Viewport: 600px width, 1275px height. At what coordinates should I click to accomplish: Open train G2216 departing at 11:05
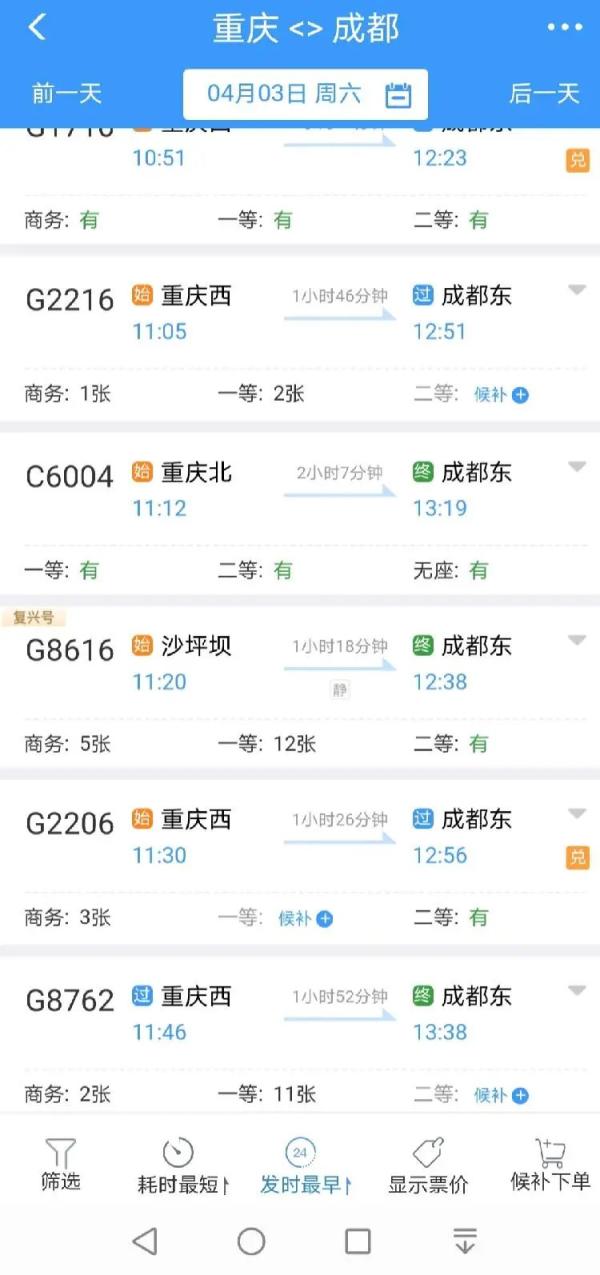pos(300,343)
